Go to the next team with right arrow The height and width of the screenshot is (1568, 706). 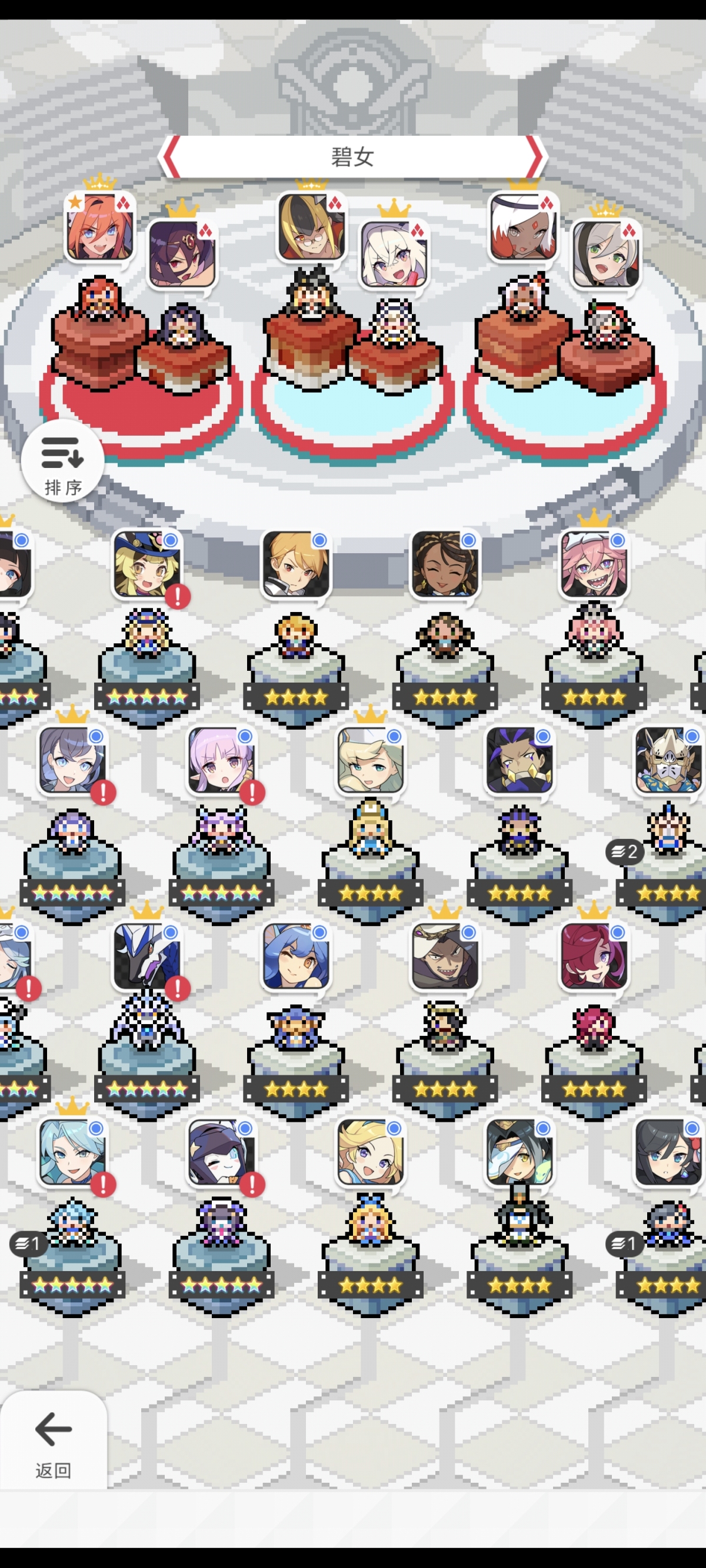[x=534, y=157]
